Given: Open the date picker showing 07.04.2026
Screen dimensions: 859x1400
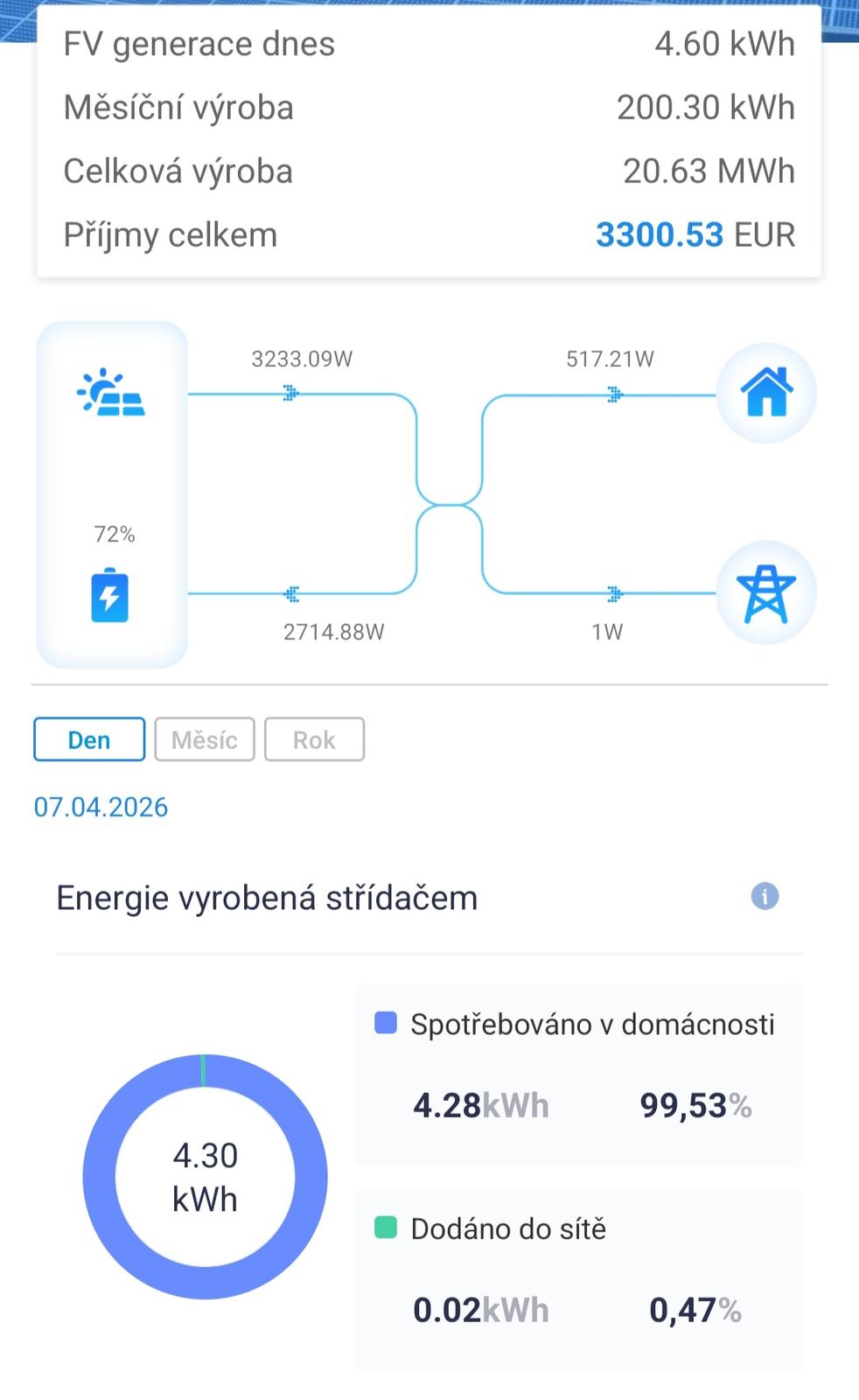Looking at the screenshot, I should [x=101, y=807].
